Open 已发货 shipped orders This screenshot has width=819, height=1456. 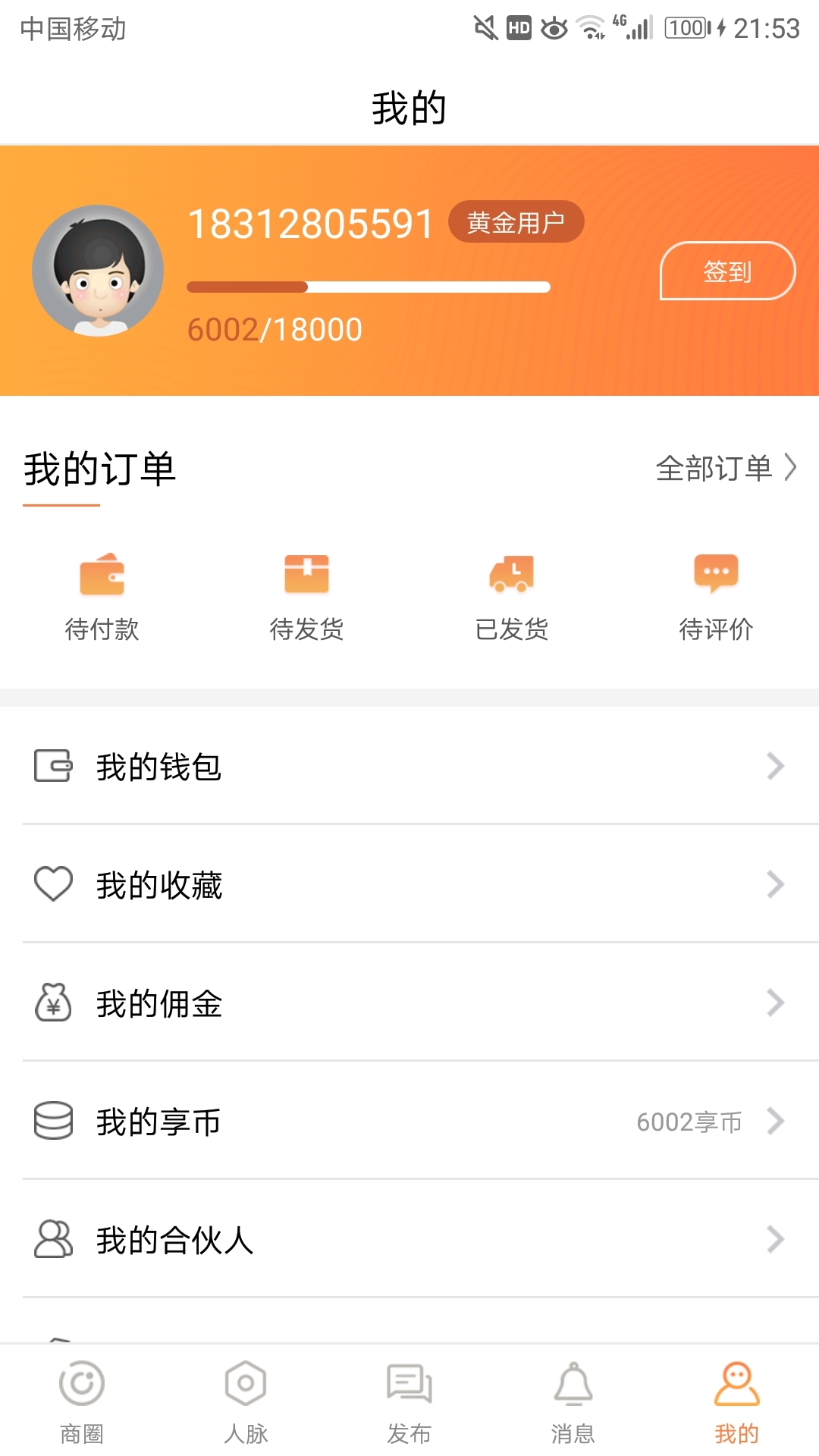pos(512,597)
